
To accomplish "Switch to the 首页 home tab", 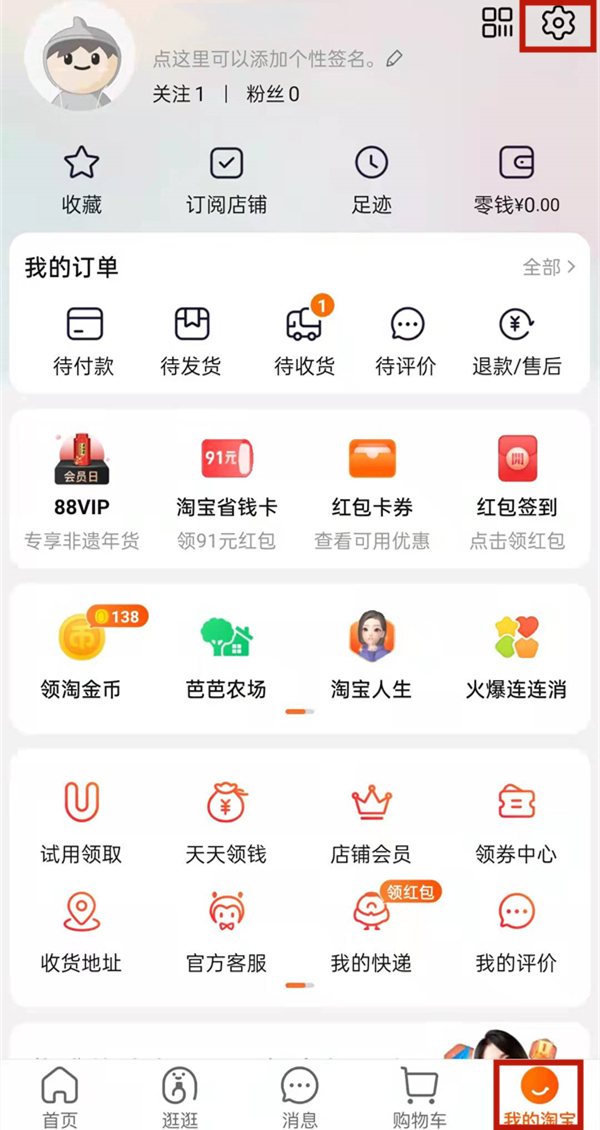I will click(59, 1095).
